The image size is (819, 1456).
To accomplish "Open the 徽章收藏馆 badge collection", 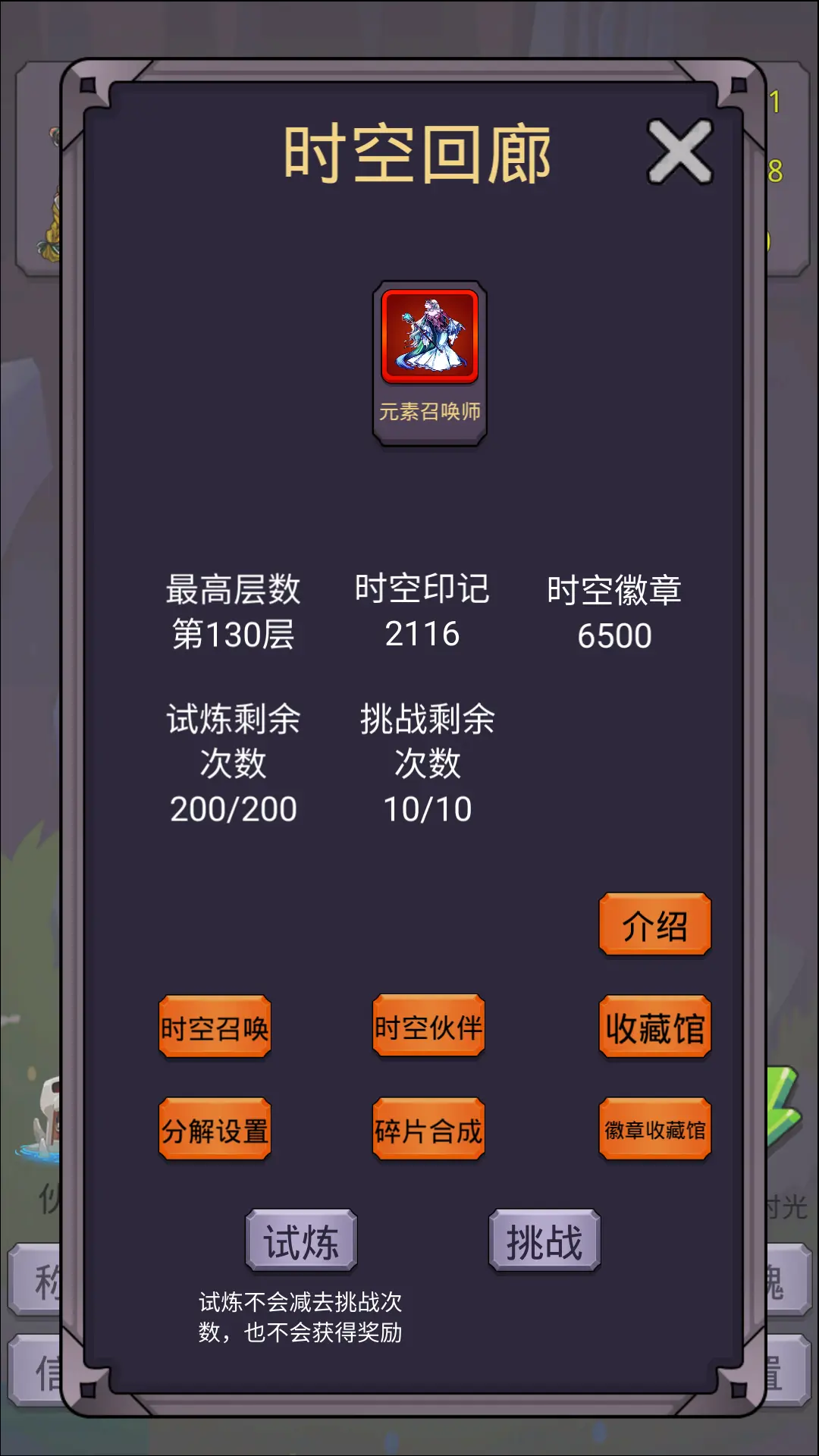I will click(x=655, y=1130).
